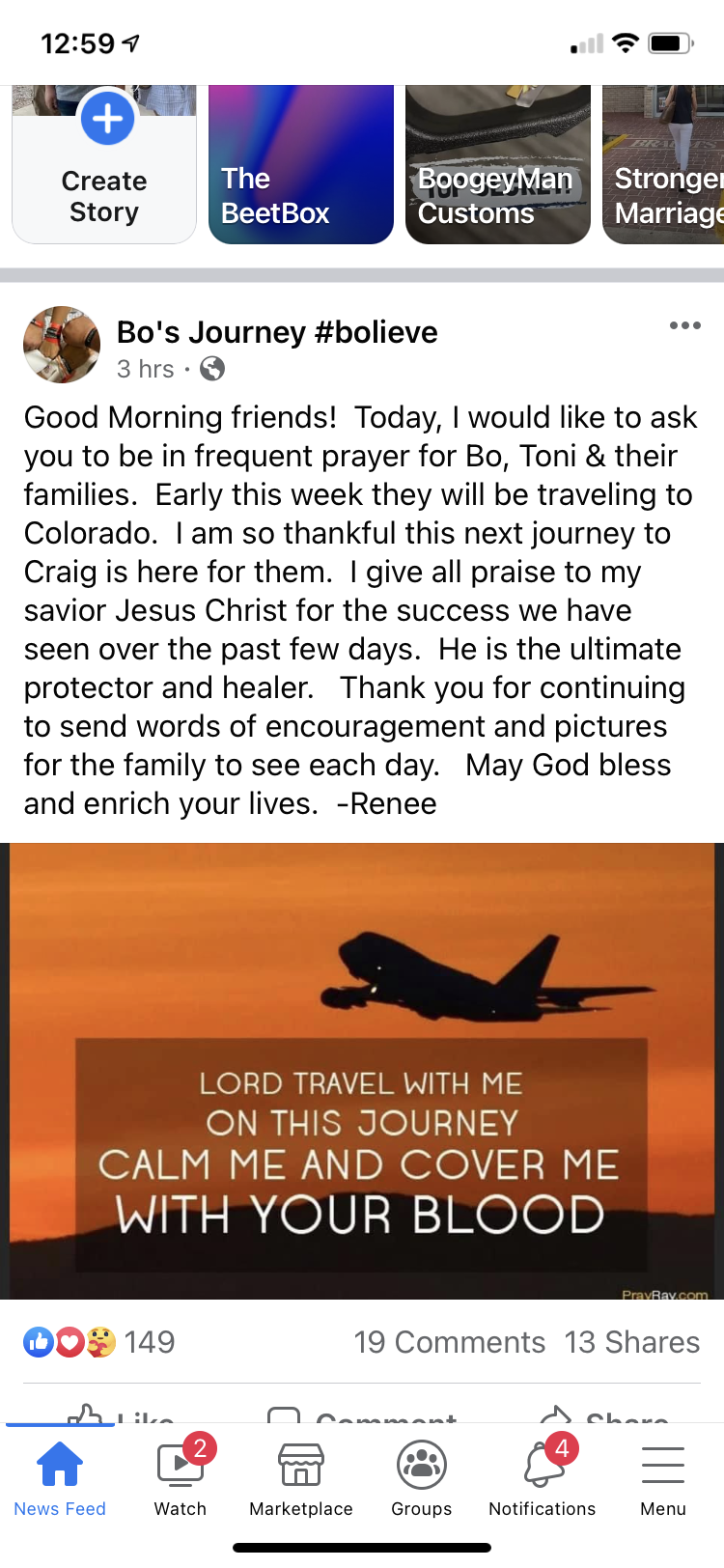Go to the Watch tab

pos(181,1479)
